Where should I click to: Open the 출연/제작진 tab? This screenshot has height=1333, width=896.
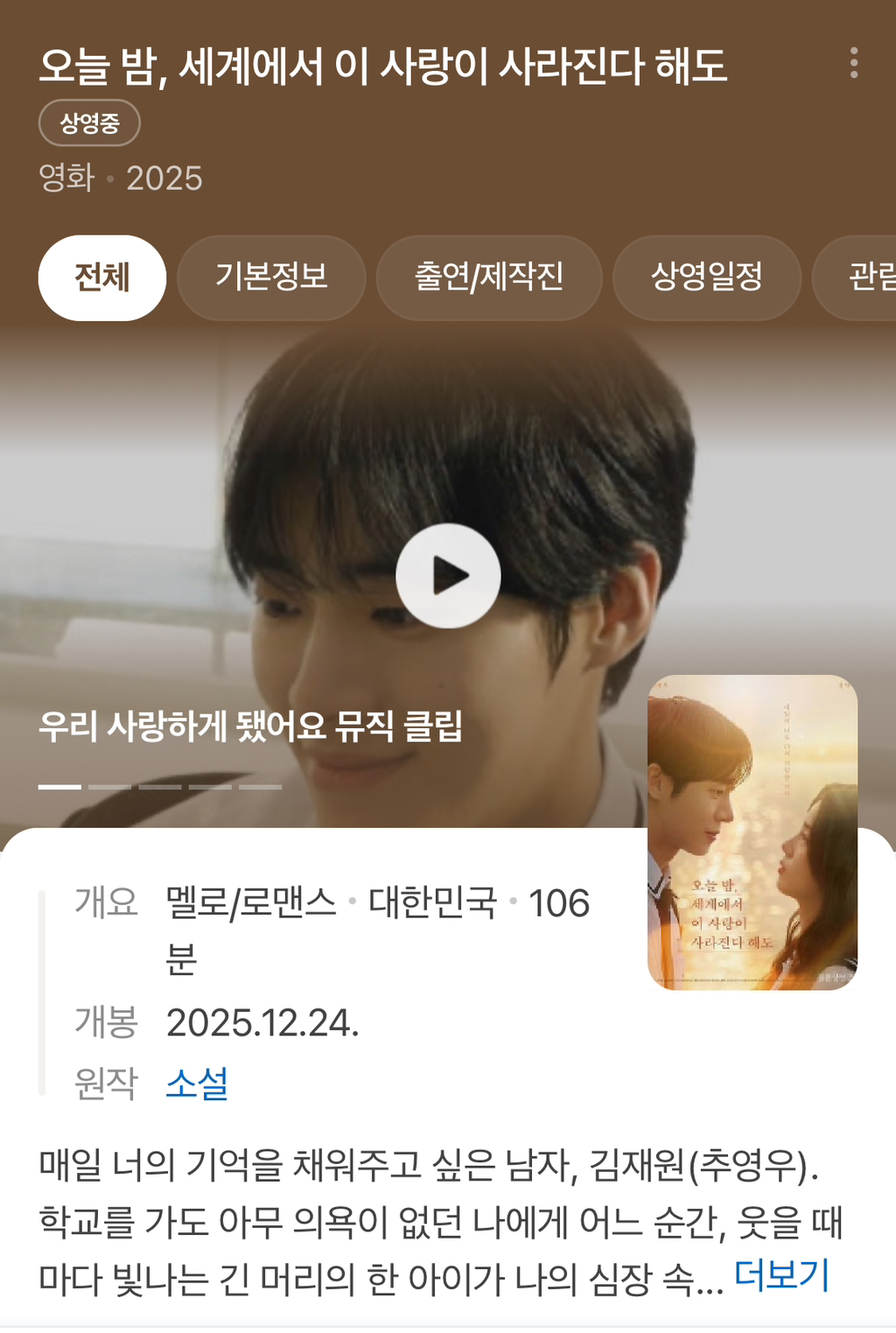coord(488,277)
